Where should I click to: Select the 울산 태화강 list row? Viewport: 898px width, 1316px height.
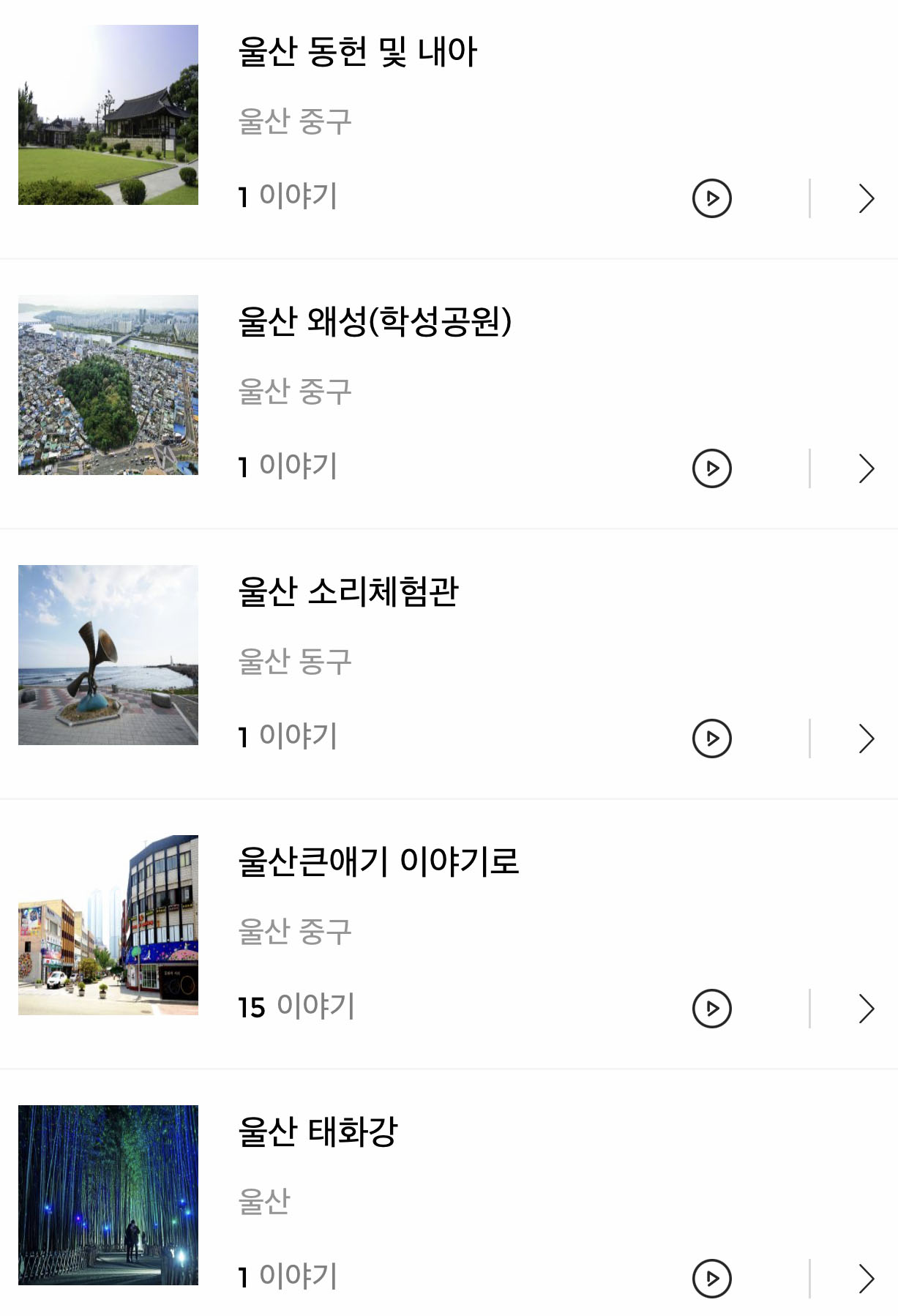439,1171
